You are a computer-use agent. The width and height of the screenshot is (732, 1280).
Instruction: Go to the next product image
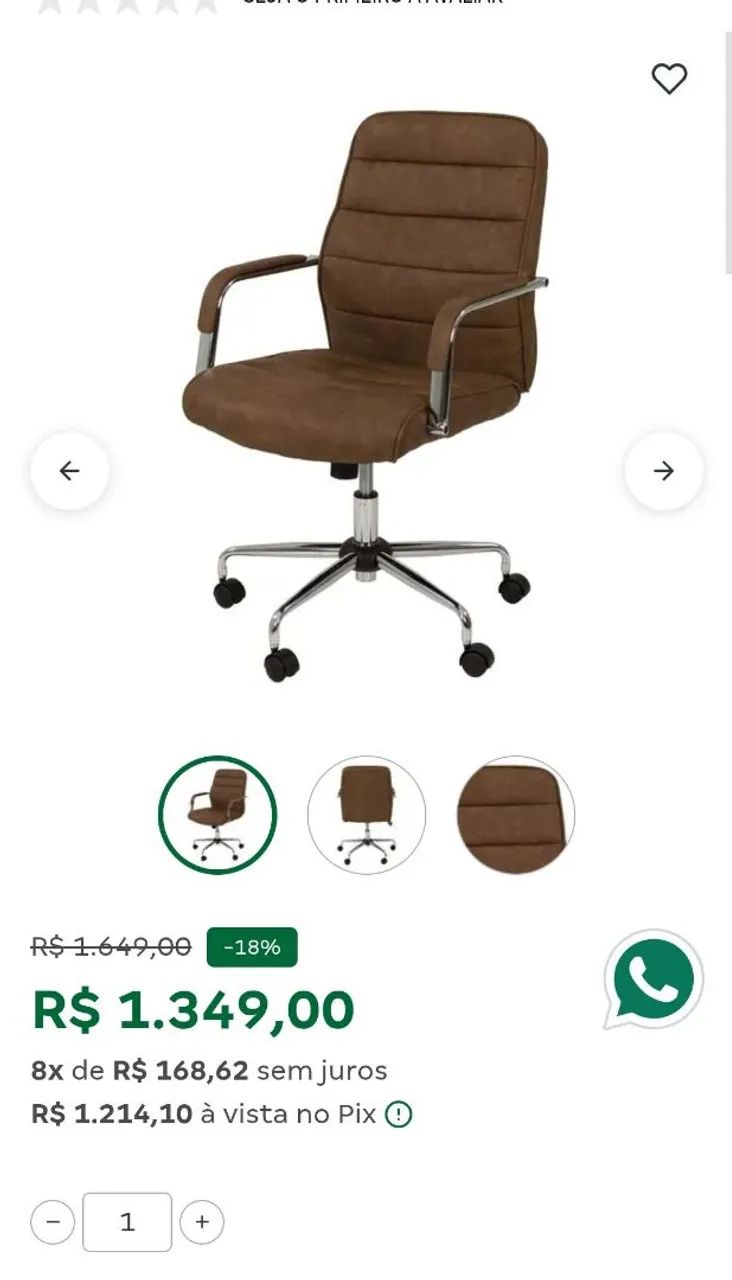click(x=664, y=470)
